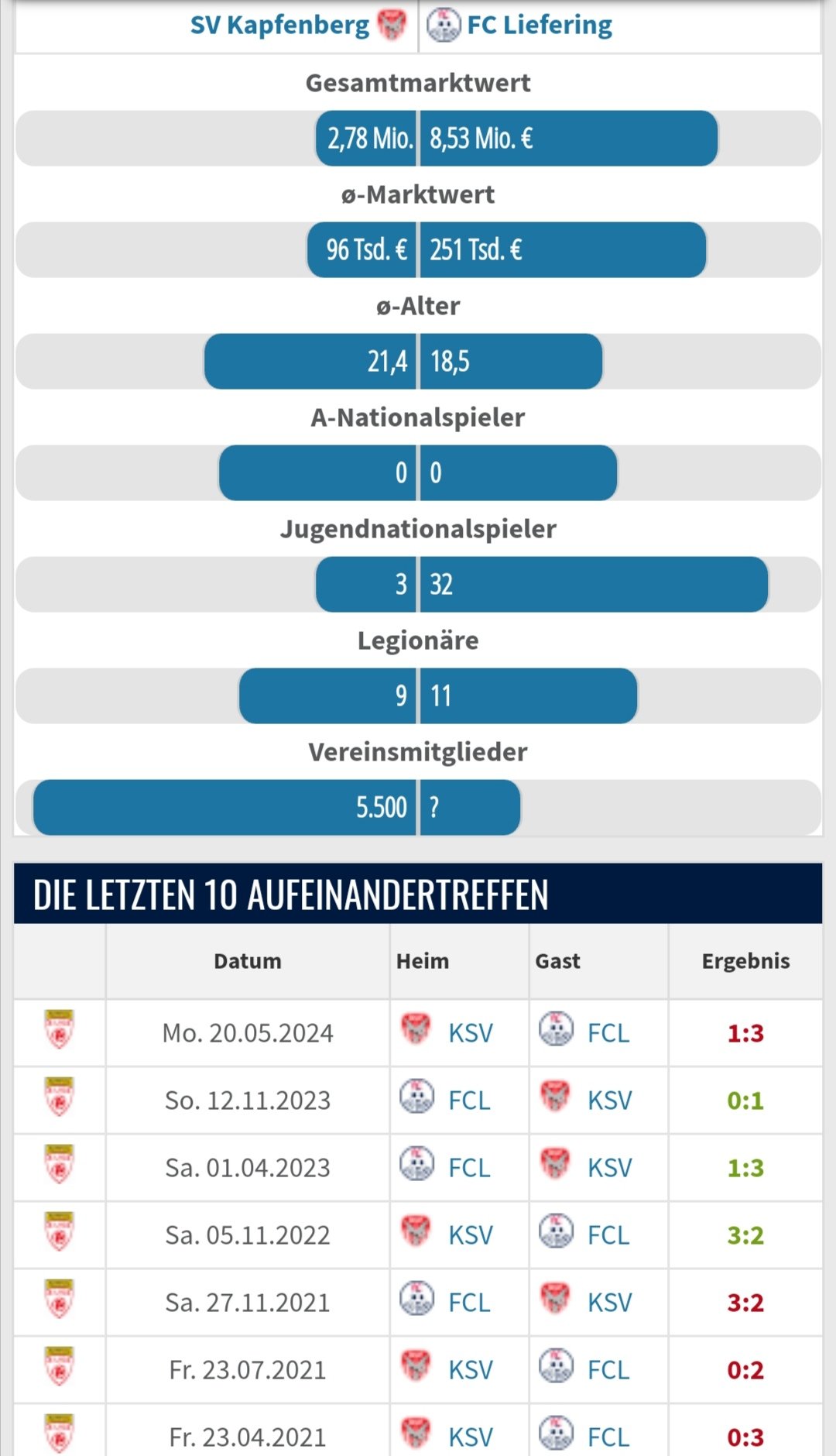Open 0:1 result from 12.11.2023
This screenshot has height=1456, width=836.
[745, 1101]
